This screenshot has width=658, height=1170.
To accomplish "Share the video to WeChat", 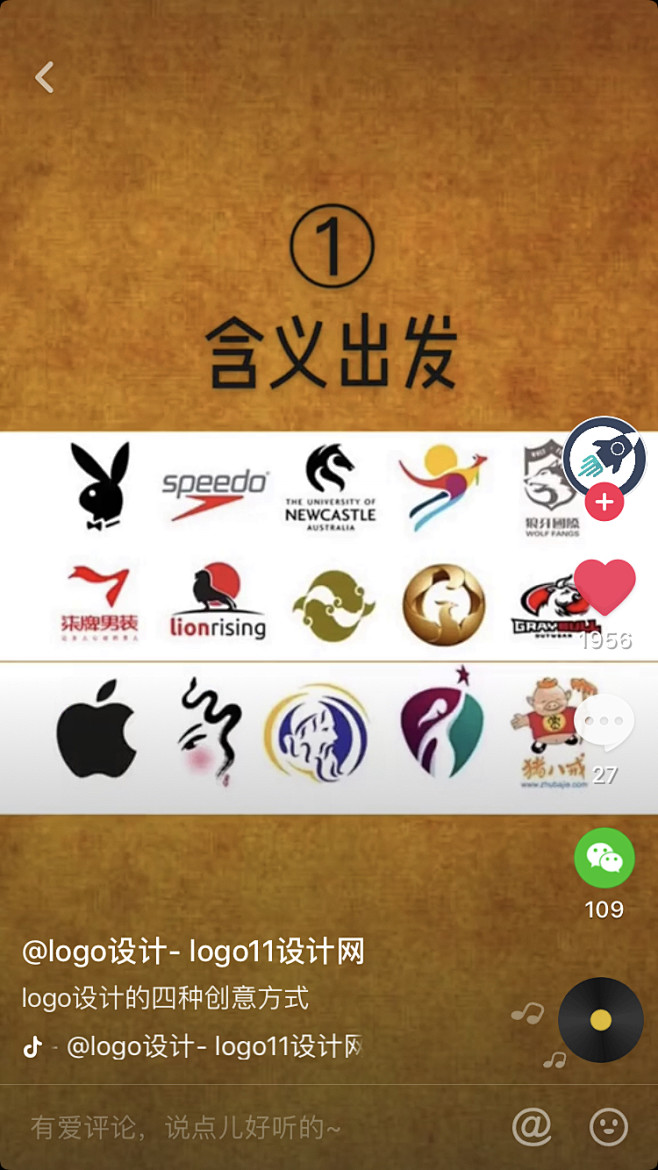I will pyautogui.click(x=604, y=857).
